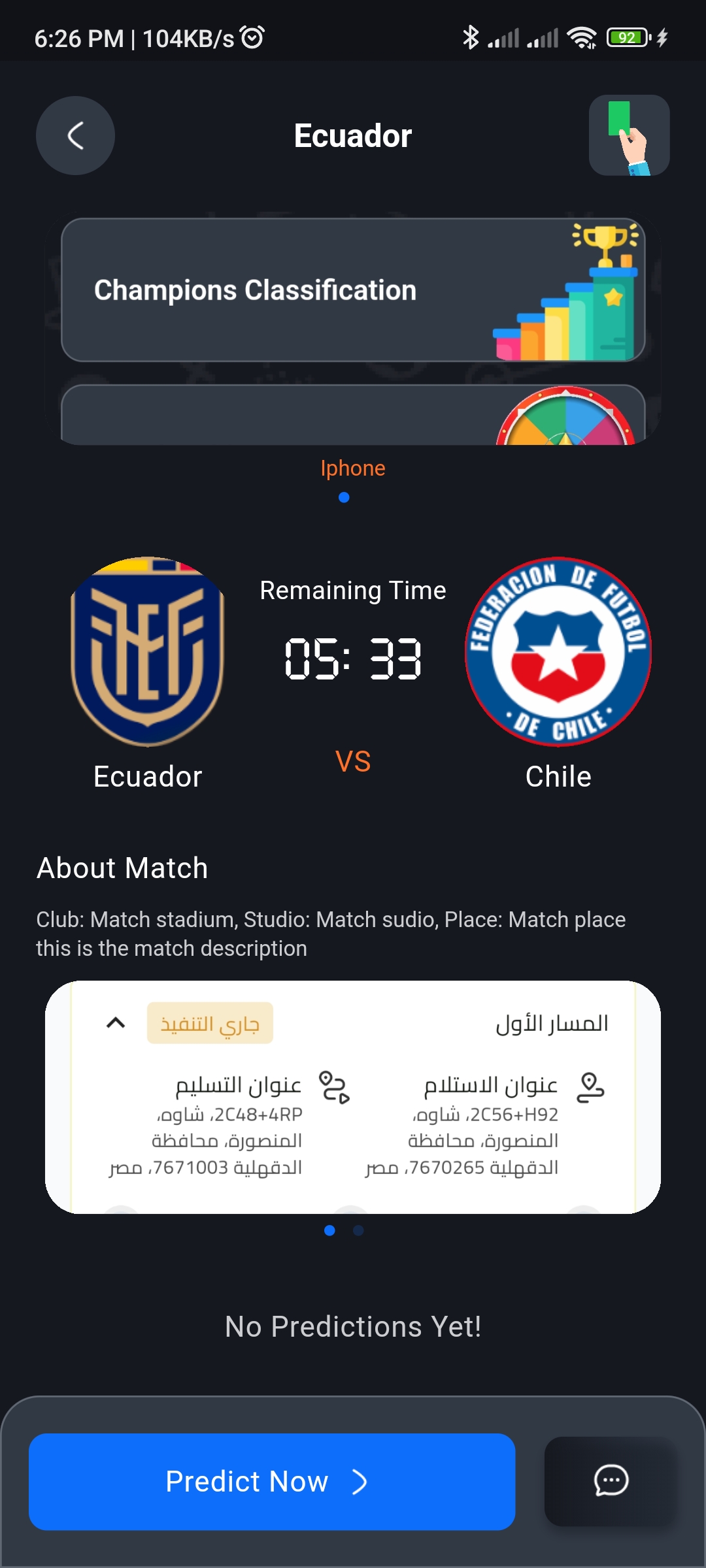The width and height of the screenshot is (706, 1568).
Task: Tap Predict Now button
Action: tap(272, 1481)
